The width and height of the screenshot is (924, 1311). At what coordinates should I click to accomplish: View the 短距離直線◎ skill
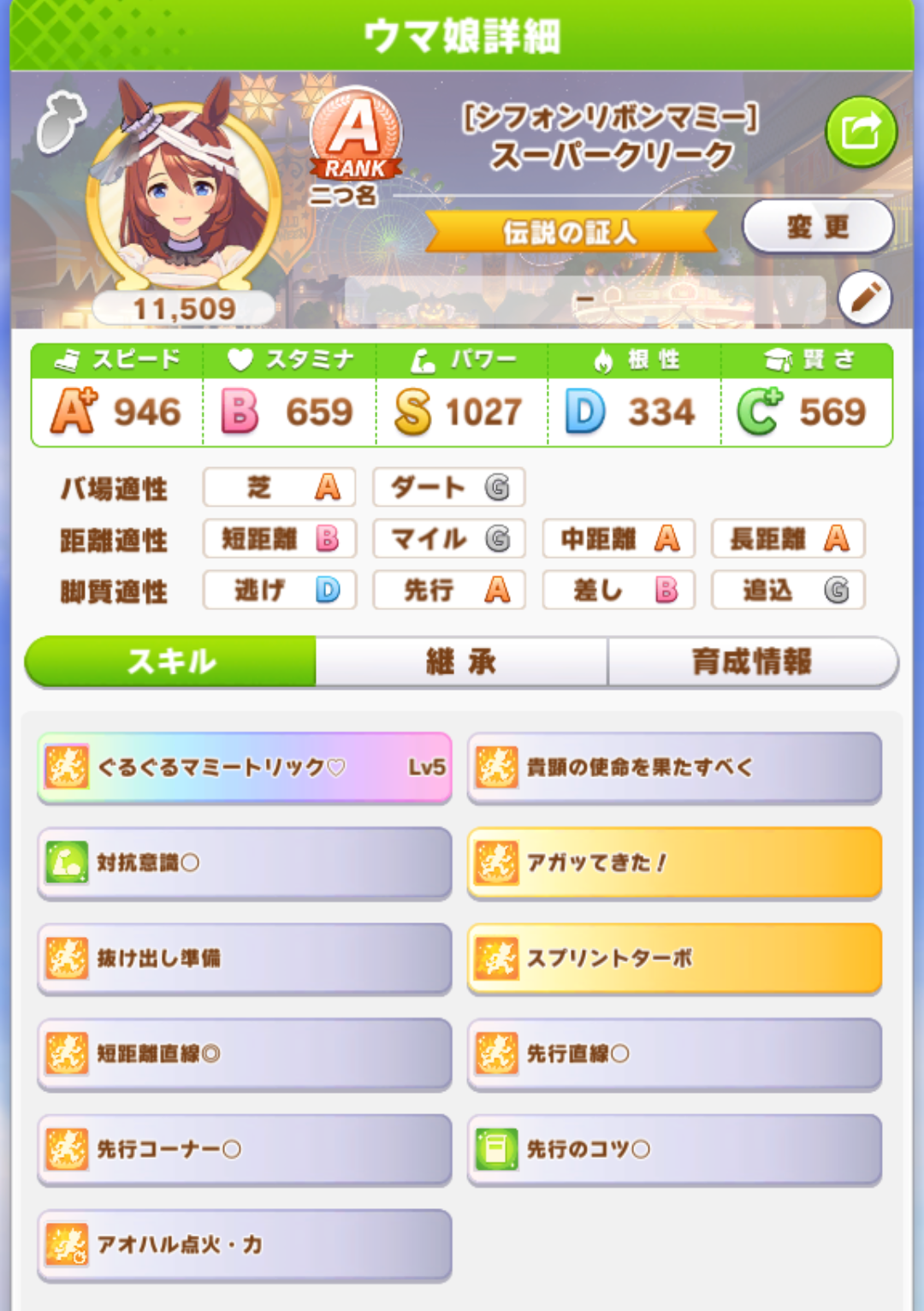[245, 1053]
